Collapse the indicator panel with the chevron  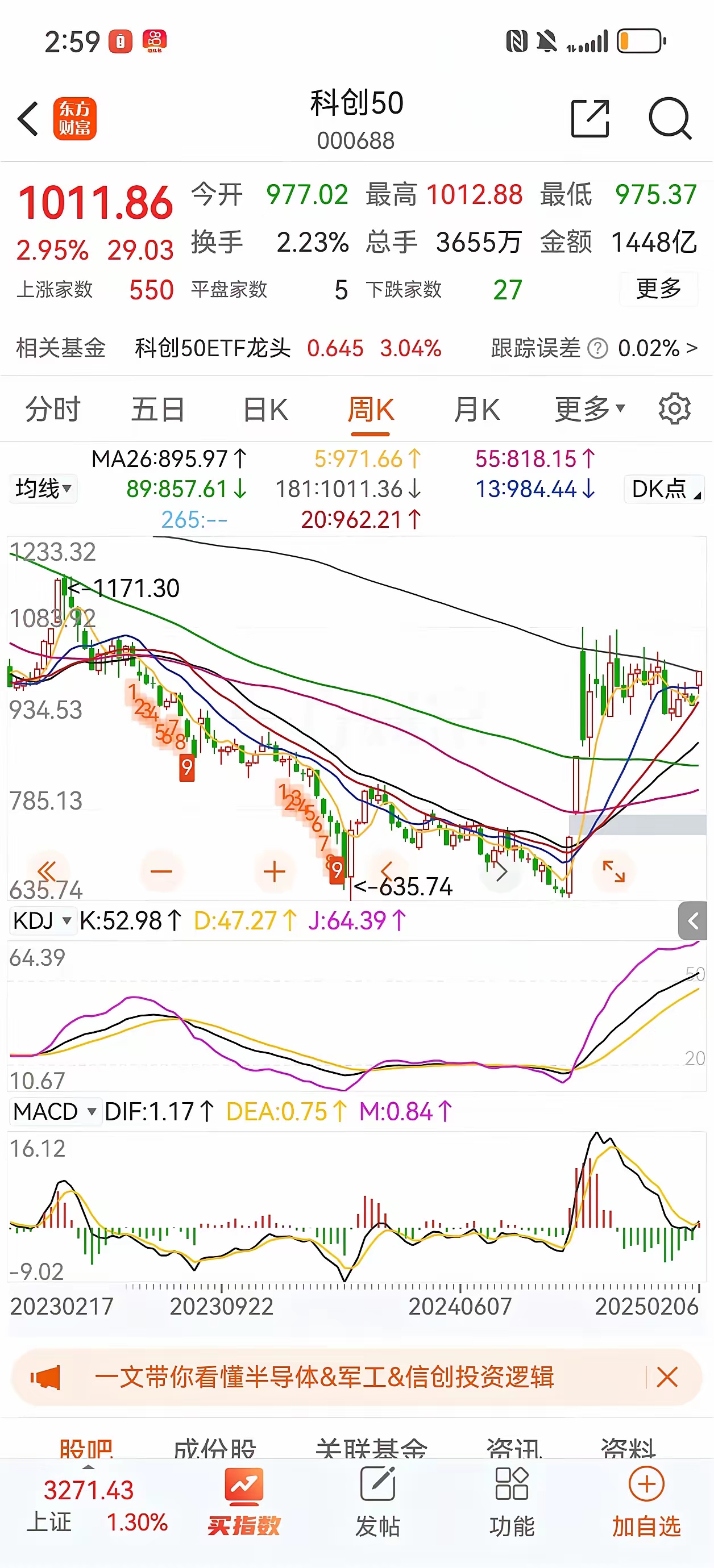click(x=692, y=921)
